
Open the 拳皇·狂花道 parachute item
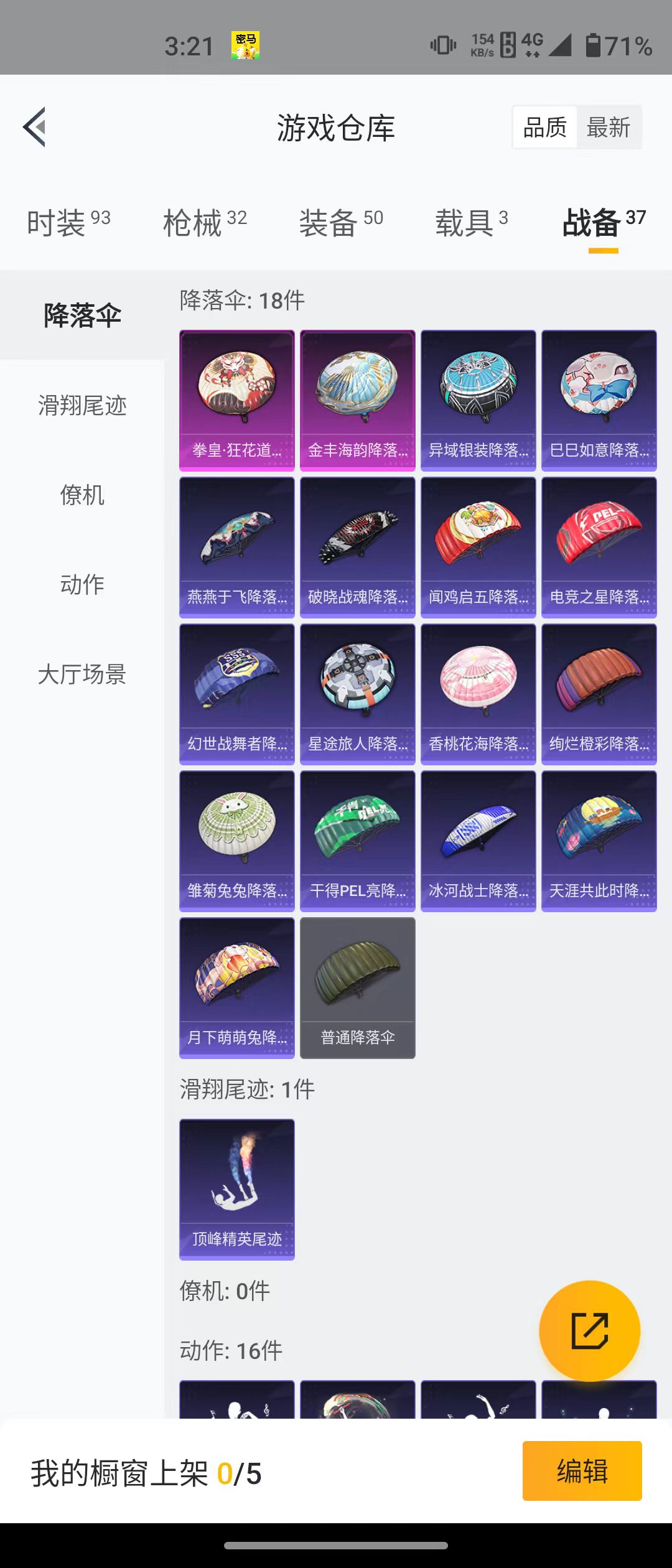[237, 400]
